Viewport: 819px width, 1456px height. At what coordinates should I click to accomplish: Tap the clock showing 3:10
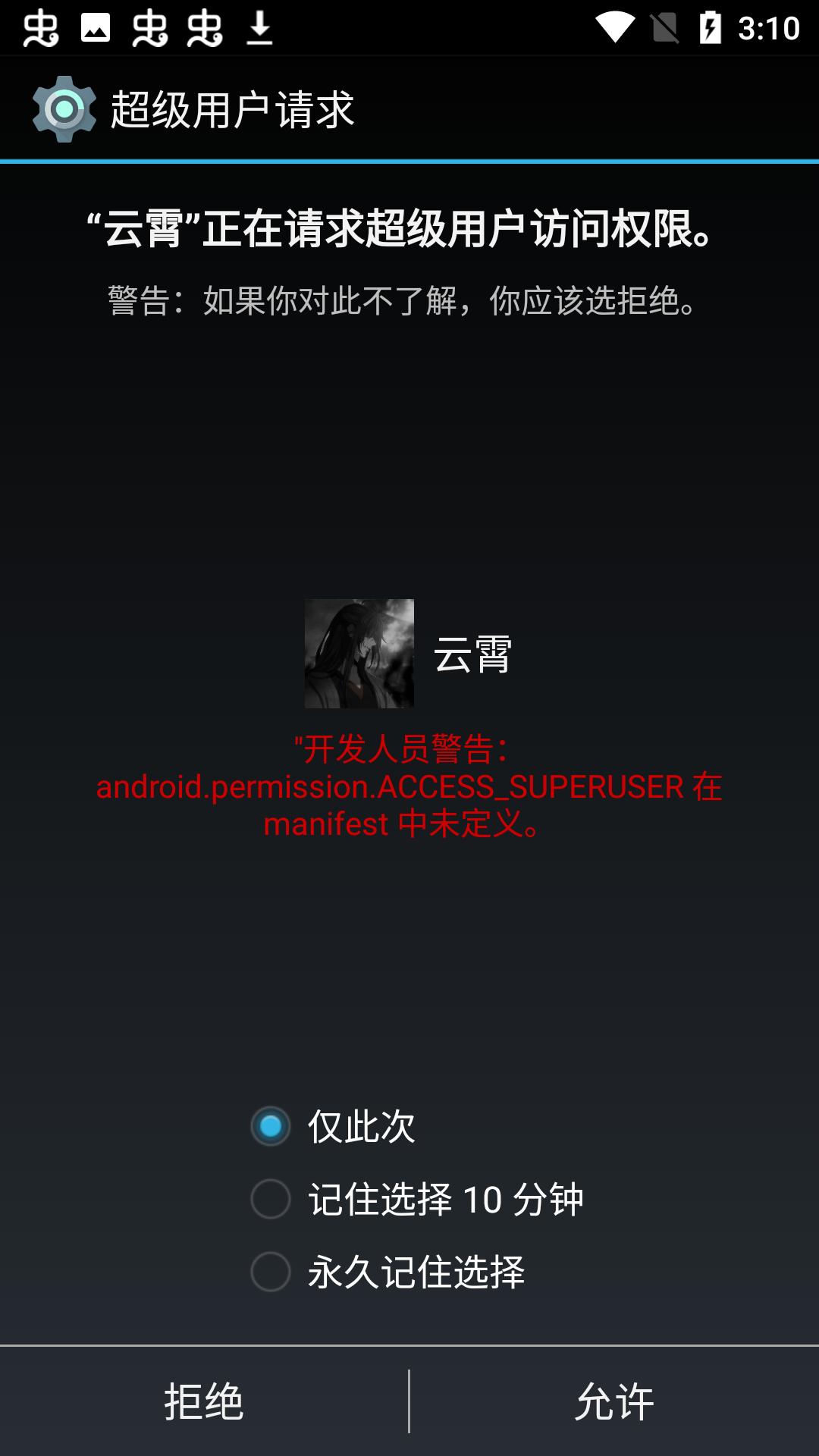[x=769, y=29]
